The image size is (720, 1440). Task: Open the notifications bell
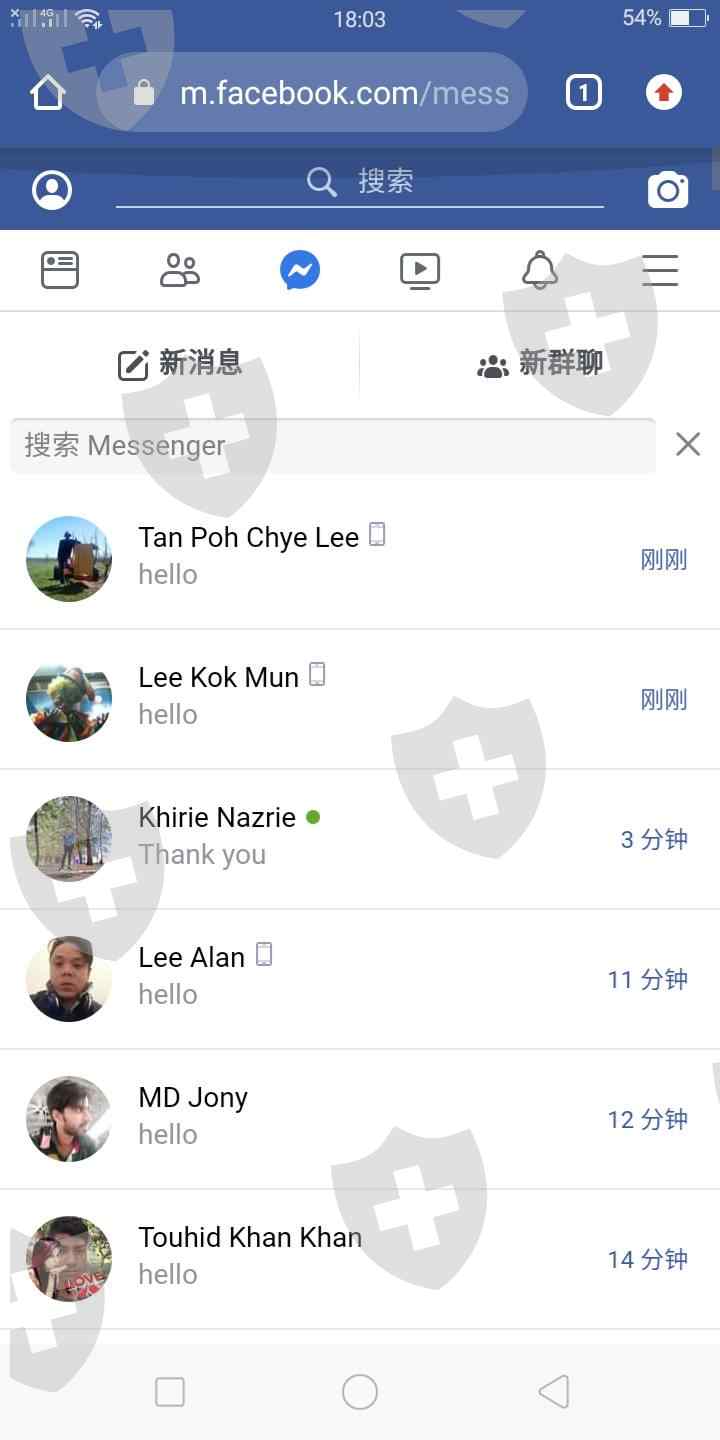pyautogui.click(x=540, y=270)
